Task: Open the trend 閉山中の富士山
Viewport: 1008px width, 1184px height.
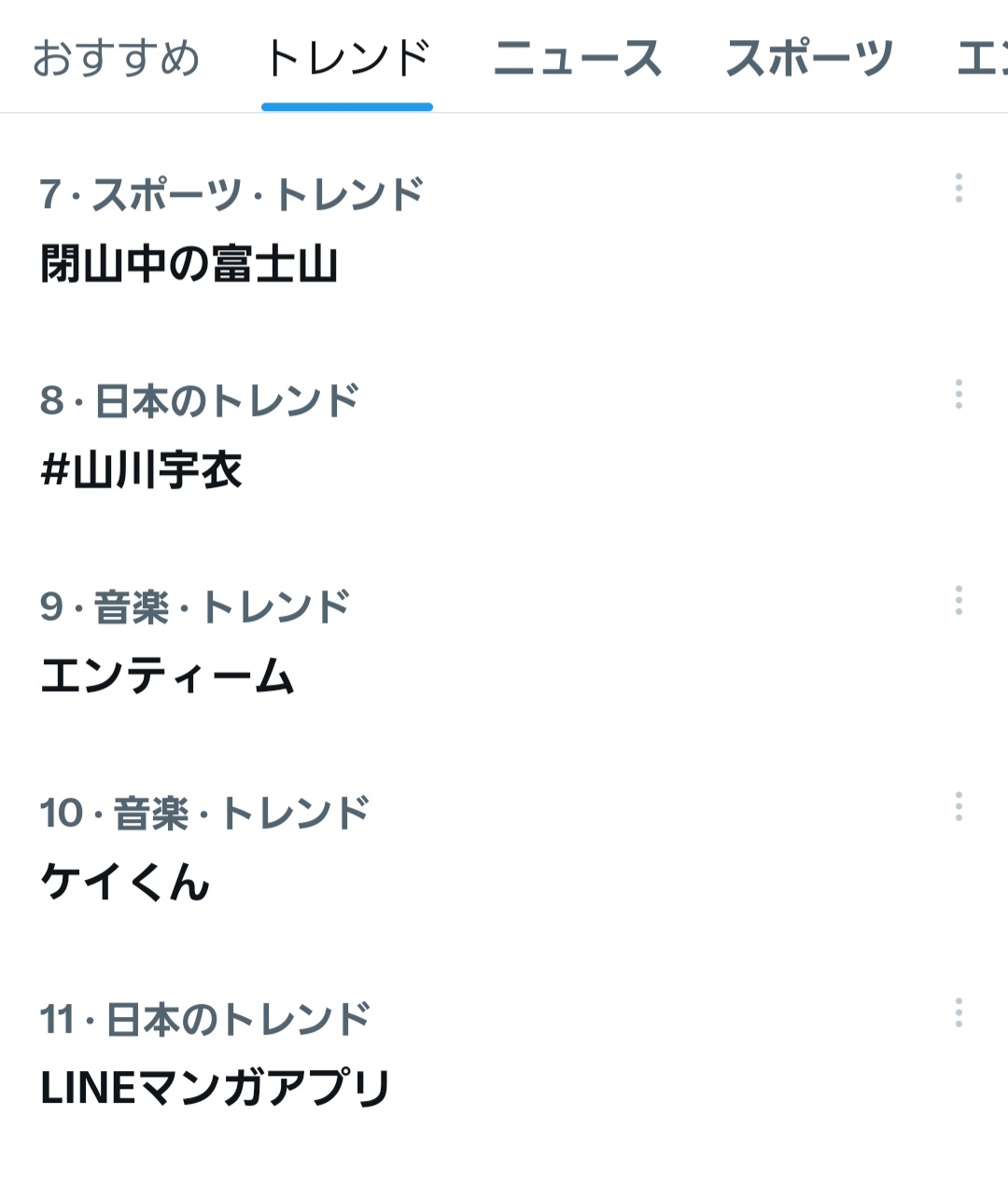Action: coord(189,263)
